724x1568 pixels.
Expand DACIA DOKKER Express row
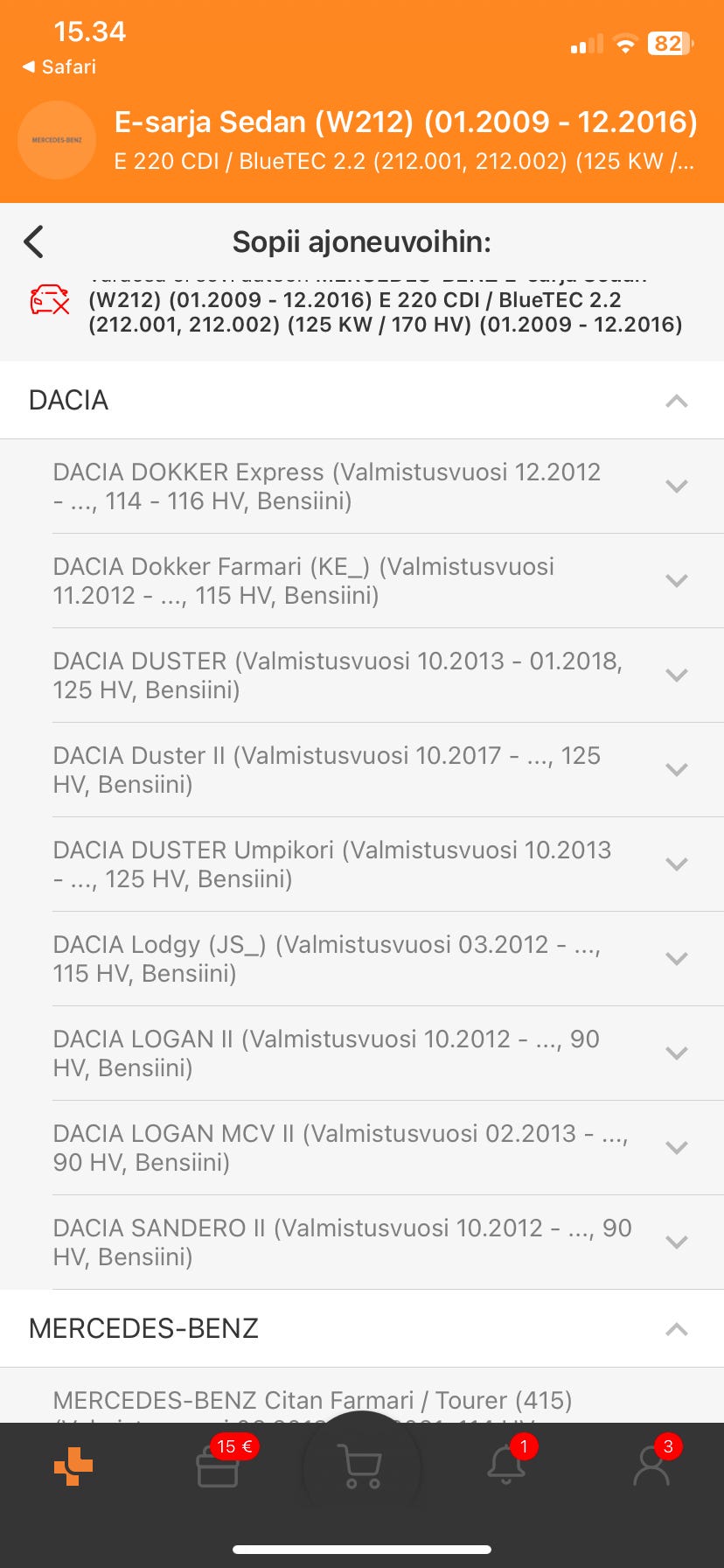point(676,486)
